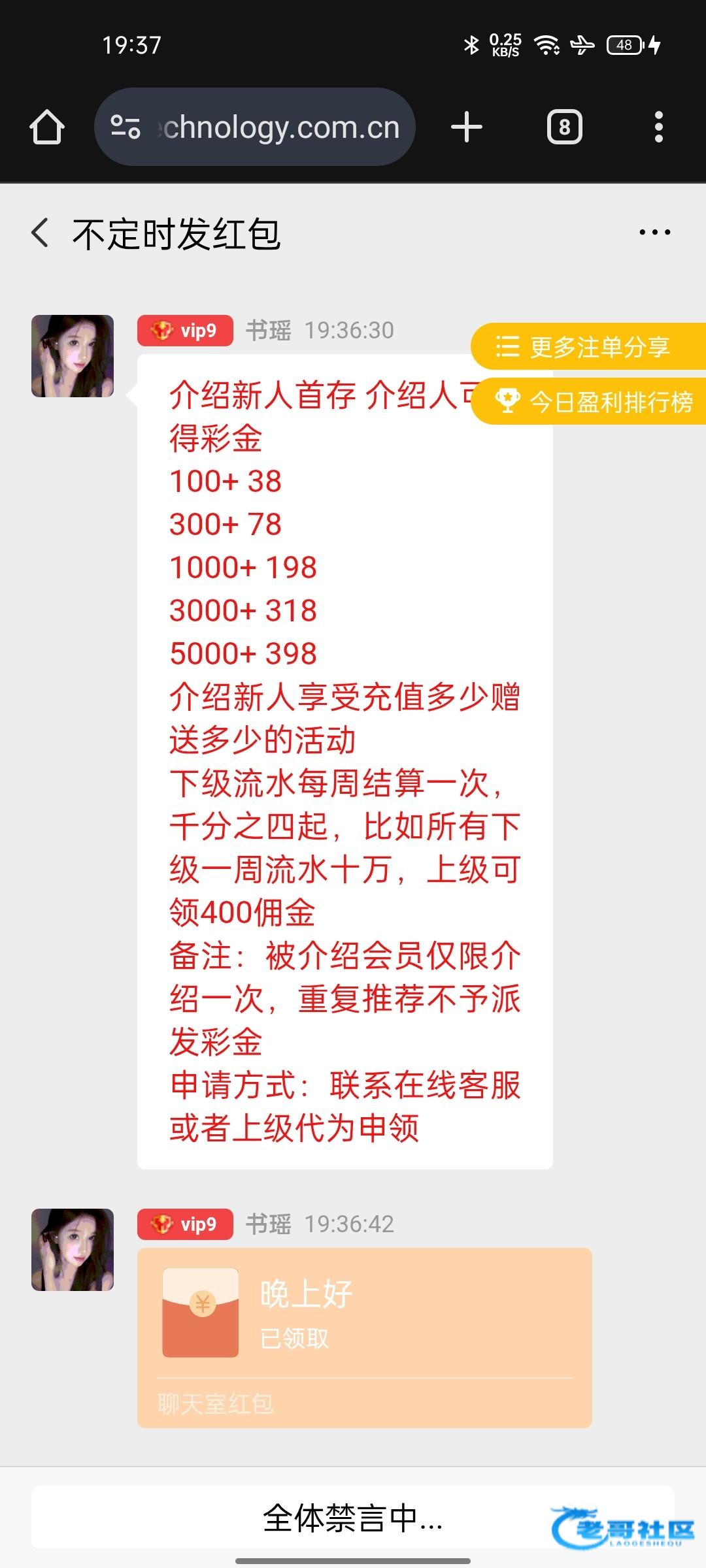Open a new browser tab
This screenshot has width=706, height=1568.
coord(466,127)
